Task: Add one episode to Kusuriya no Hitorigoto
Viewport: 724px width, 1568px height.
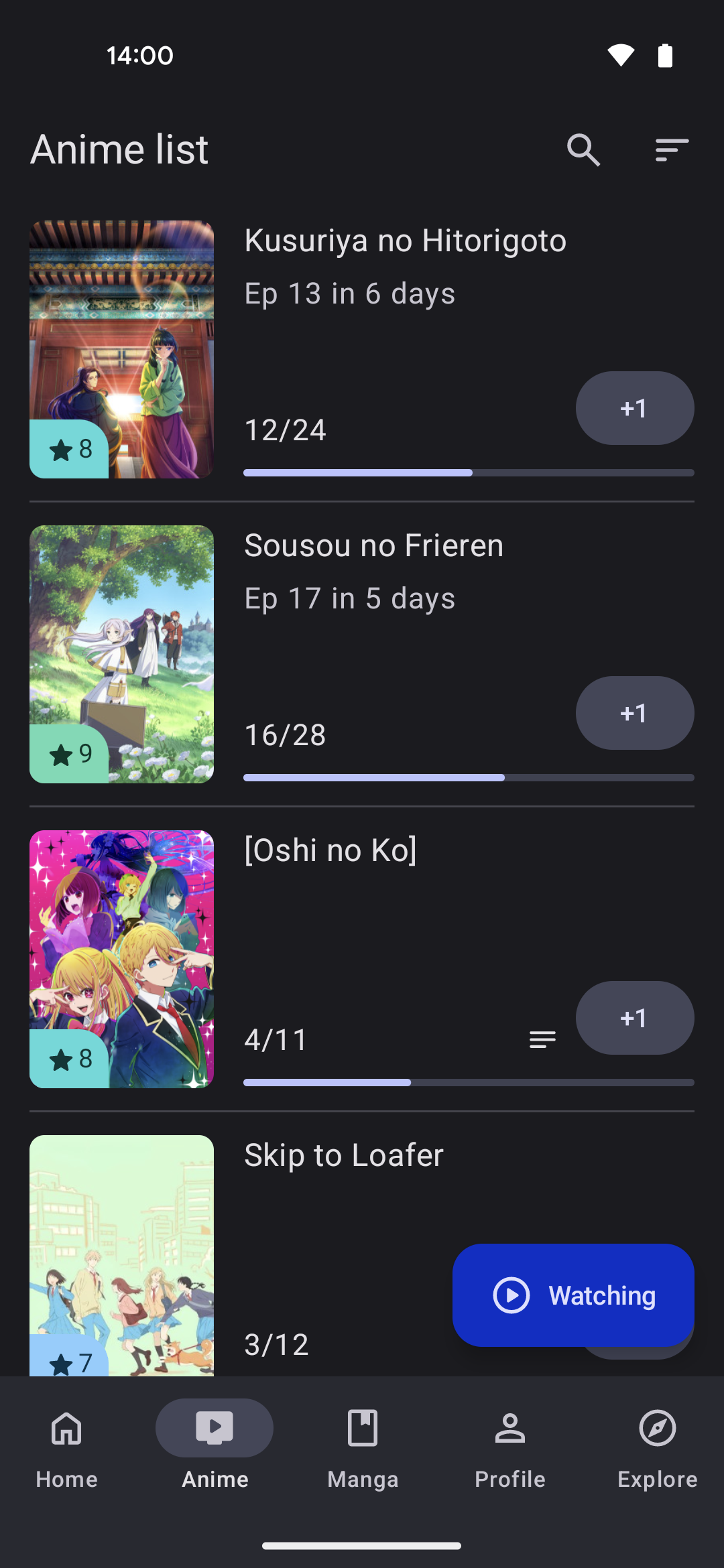Action: coord(634,408)
